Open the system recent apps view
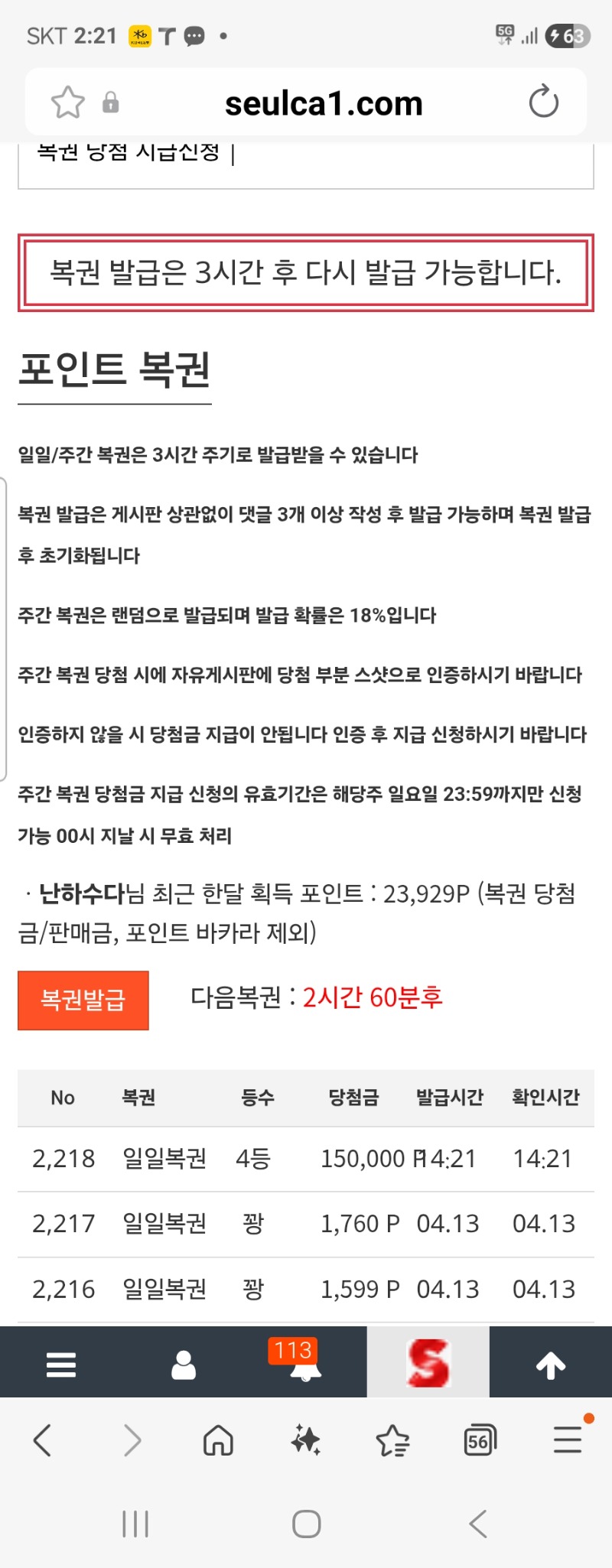This screenshot has width=612, height=1568. (135, 1524)
